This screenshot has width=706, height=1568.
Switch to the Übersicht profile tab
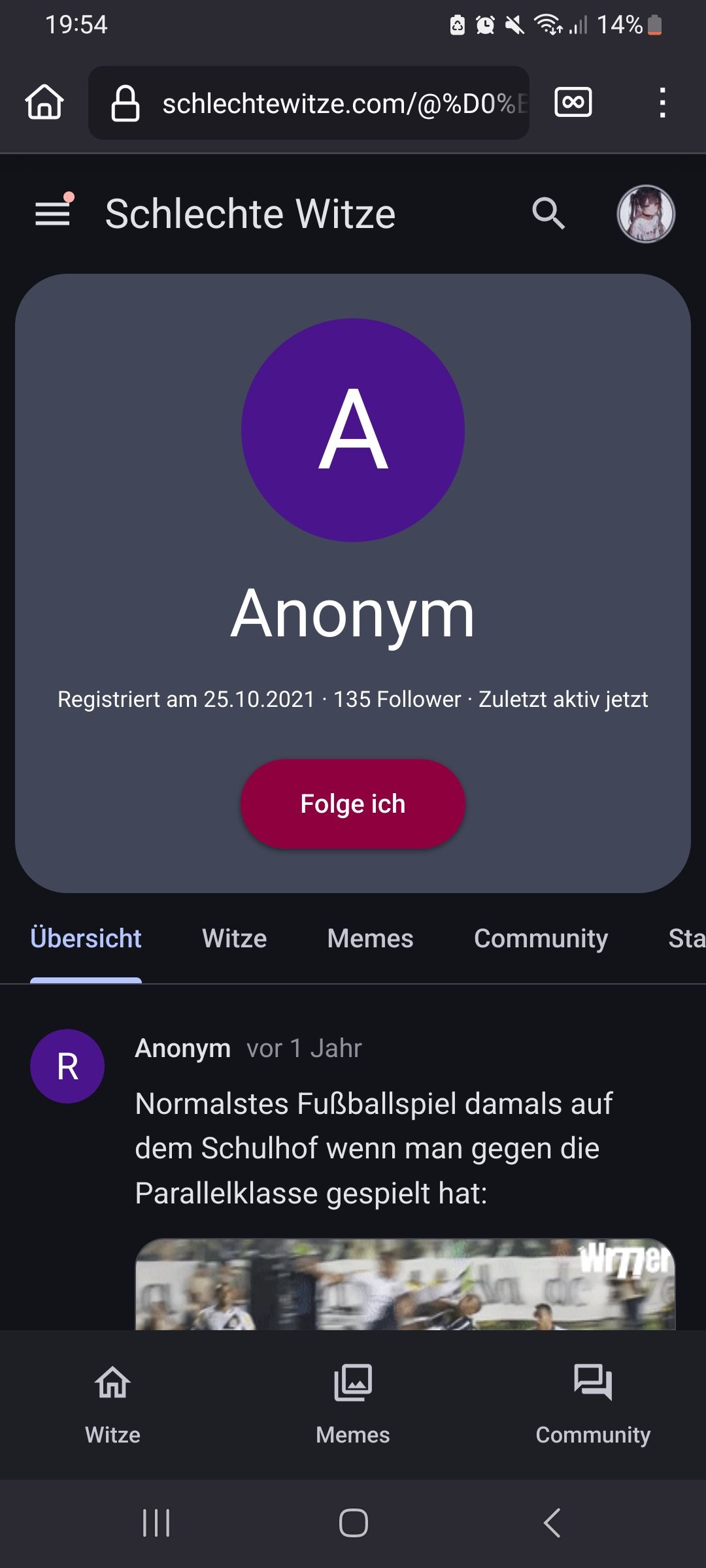(x=86, y=939)
